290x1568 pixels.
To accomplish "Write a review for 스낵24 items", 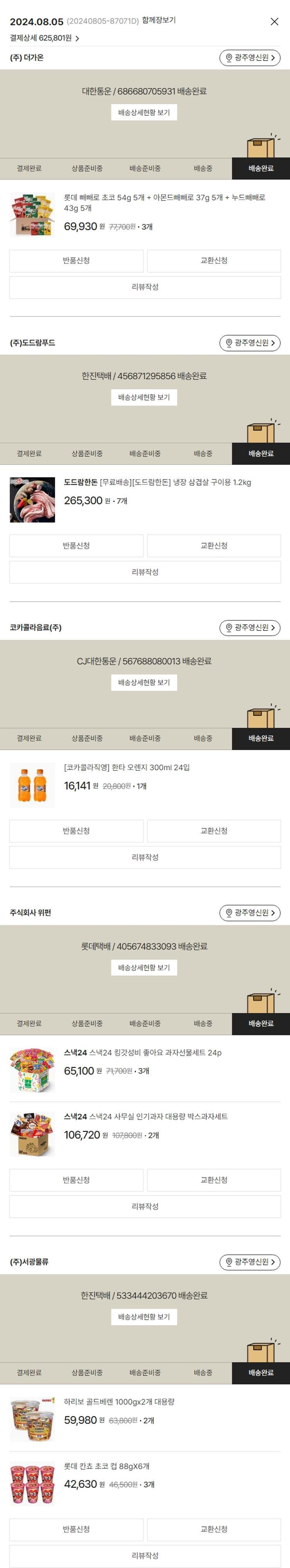I will [145, 1206].
